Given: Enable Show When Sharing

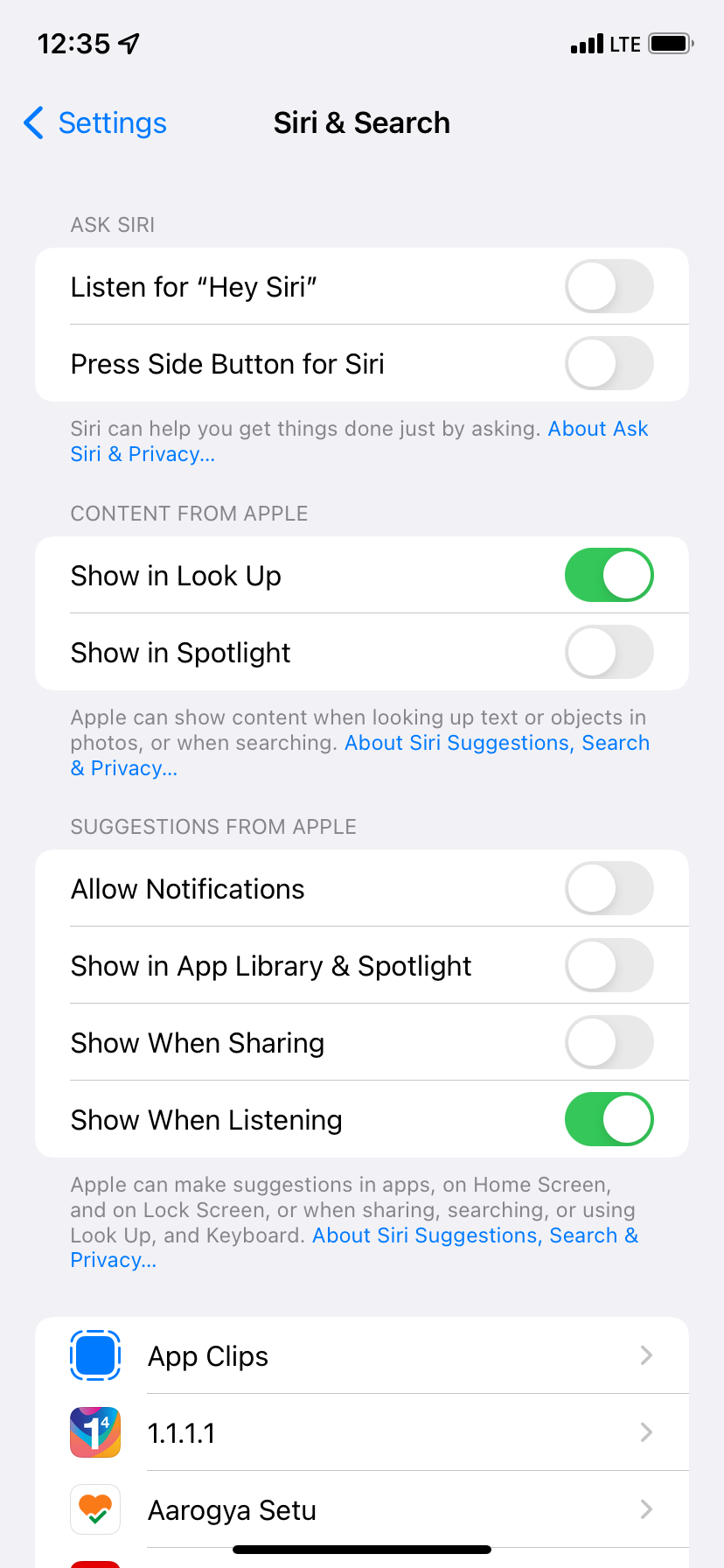Looking at the screenshot, I should (x=609, y=1043).
